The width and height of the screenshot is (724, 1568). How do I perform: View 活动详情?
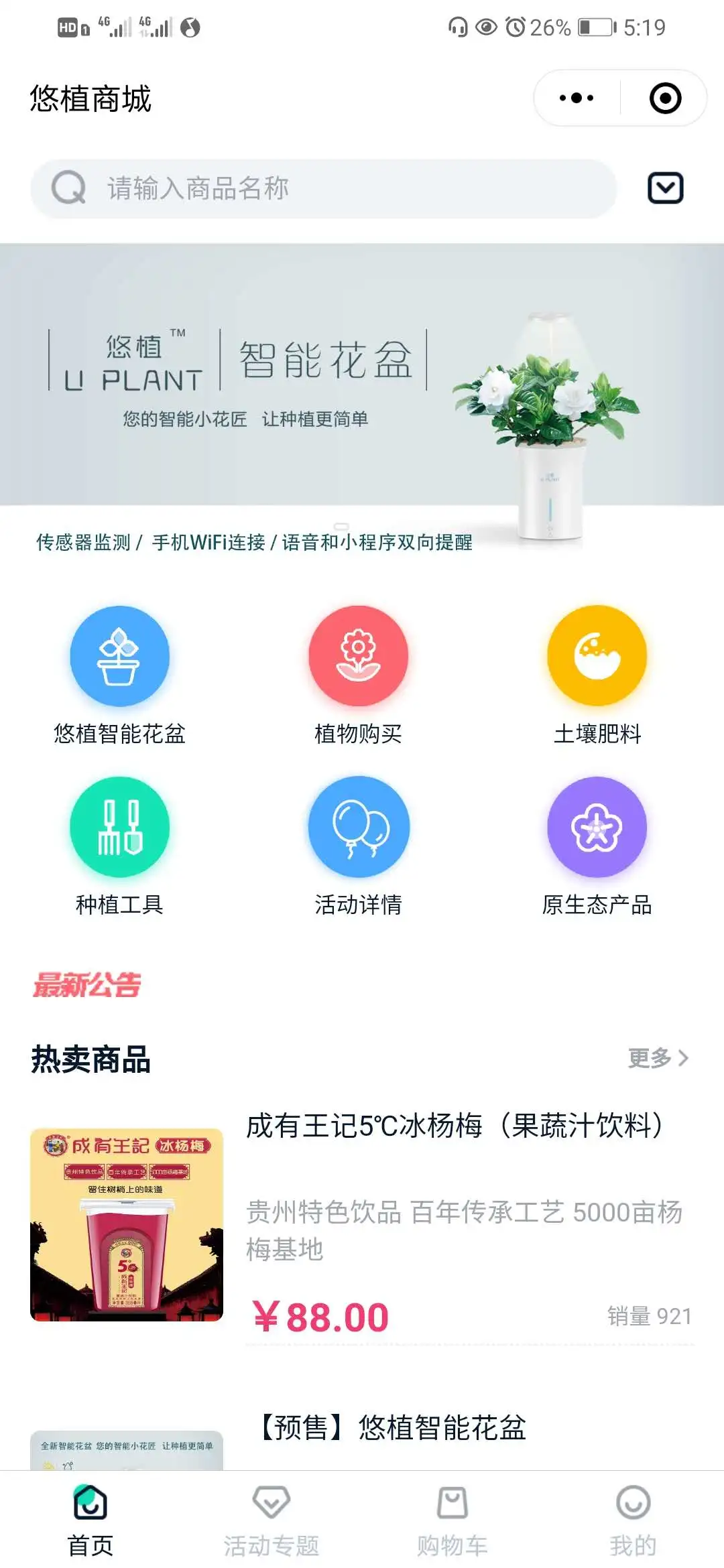(x=358, y=846)
